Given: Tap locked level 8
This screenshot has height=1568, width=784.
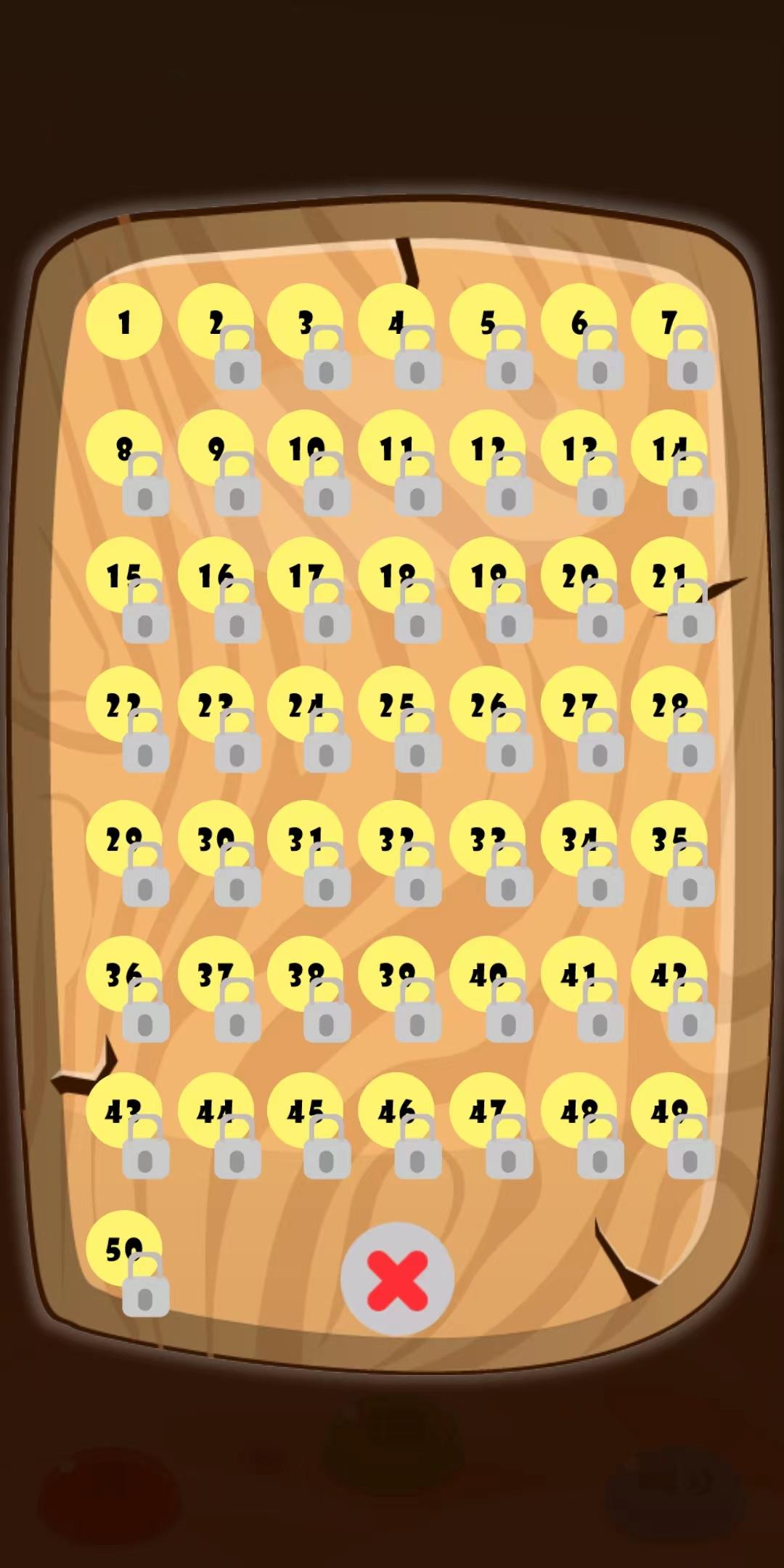Looking at the screenshot, I should pos(124,449).
